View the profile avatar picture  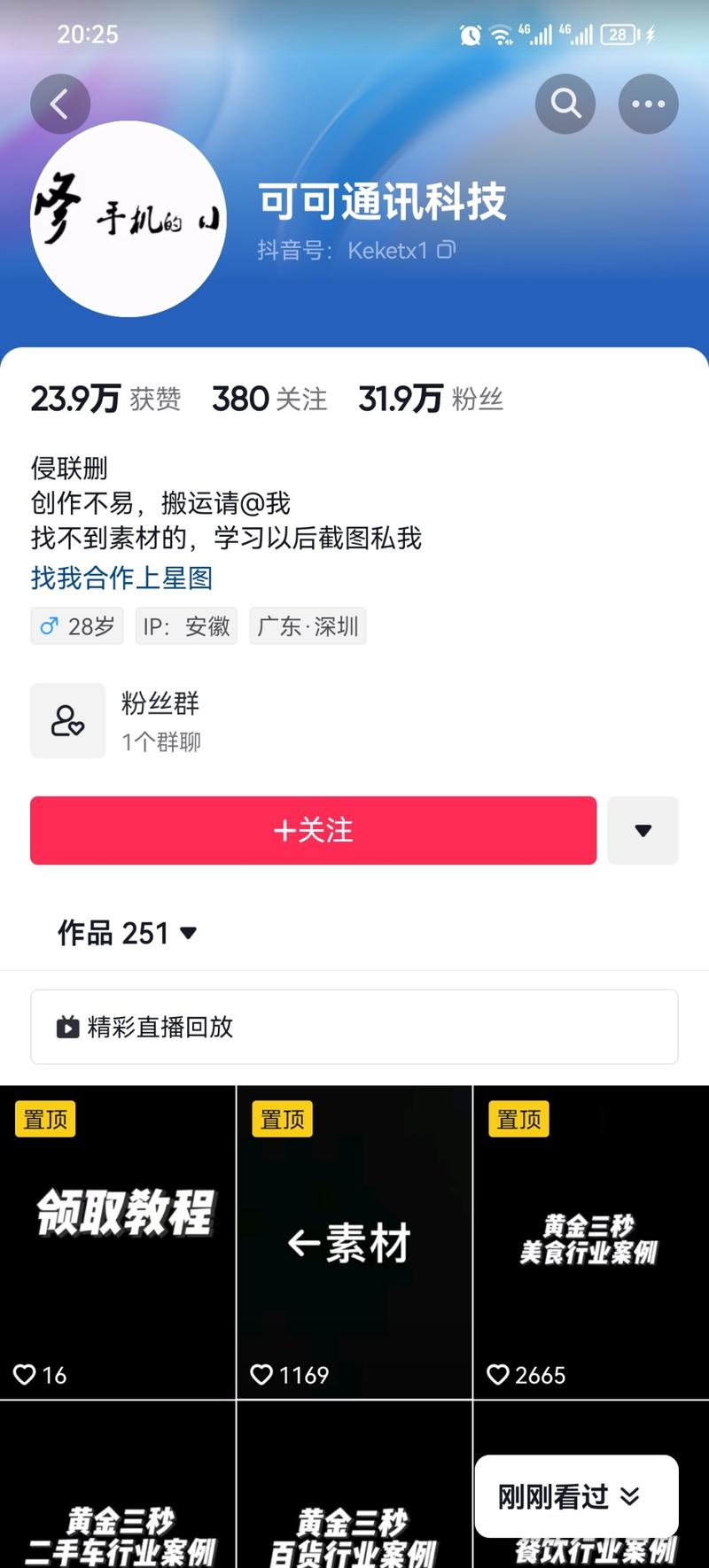pyautogui.click(x=129, y=219)
